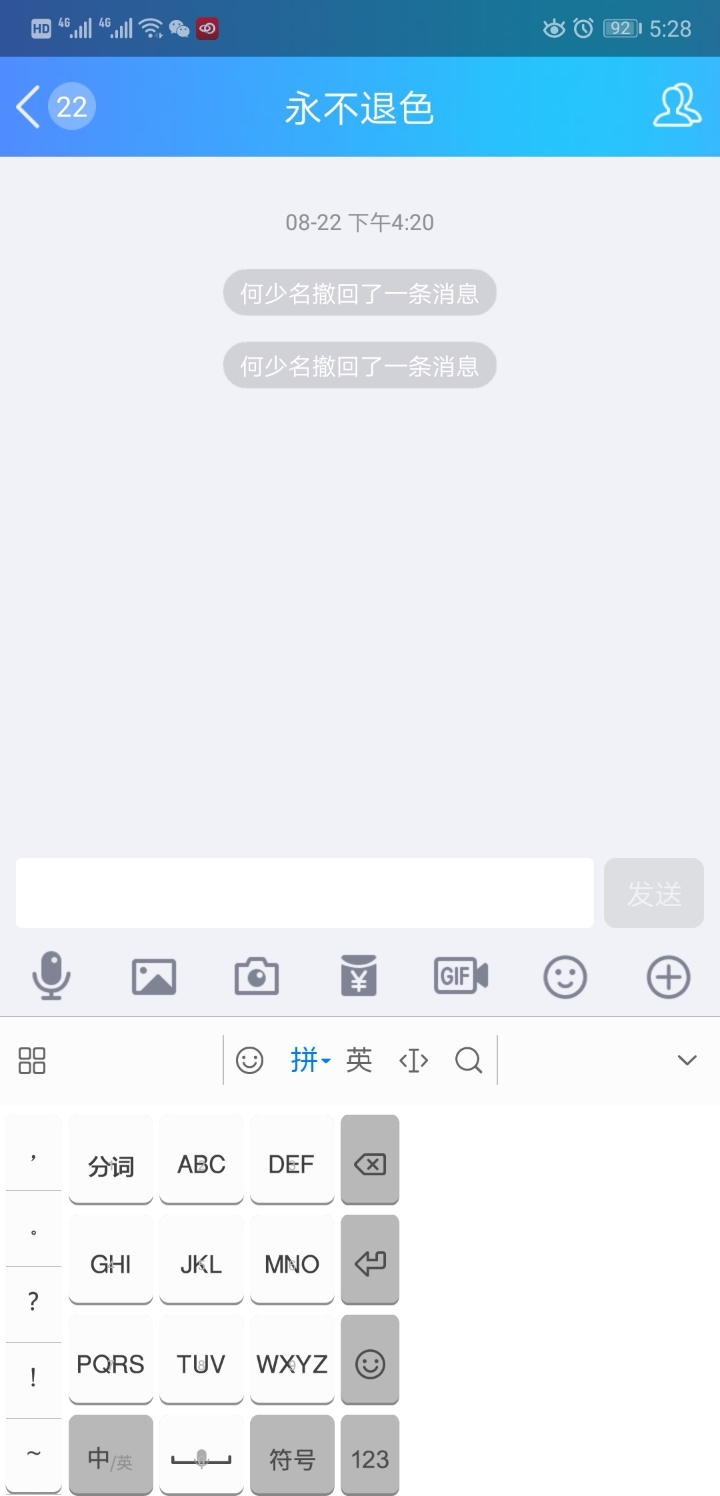Tap the backspace key
Image resolution: width=720 pixels, height=1496 pixels.
tap(370, 1160)
